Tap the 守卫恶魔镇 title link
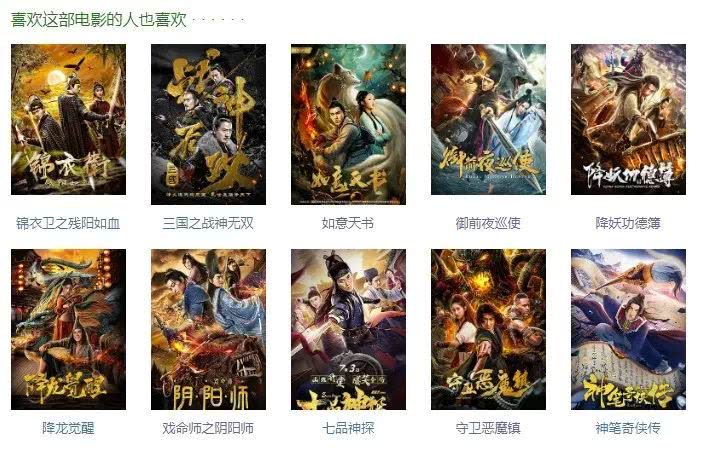 point(488,428)
